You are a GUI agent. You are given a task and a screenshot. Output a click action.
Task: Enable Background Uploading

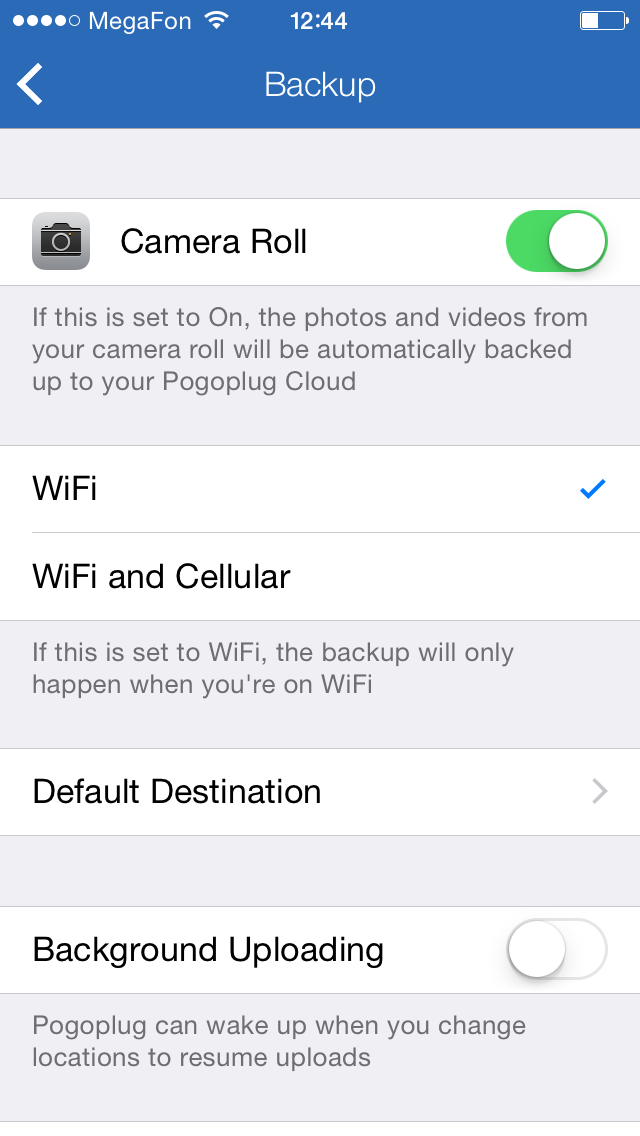[x=556, y=949]
